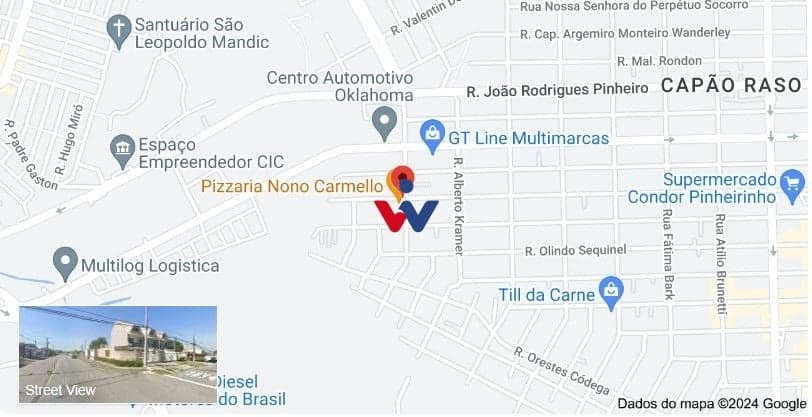Open the Supermercado Condor Pinheirinho marker
The width and height of the screenshot is (812, 417).
(793, 182)
